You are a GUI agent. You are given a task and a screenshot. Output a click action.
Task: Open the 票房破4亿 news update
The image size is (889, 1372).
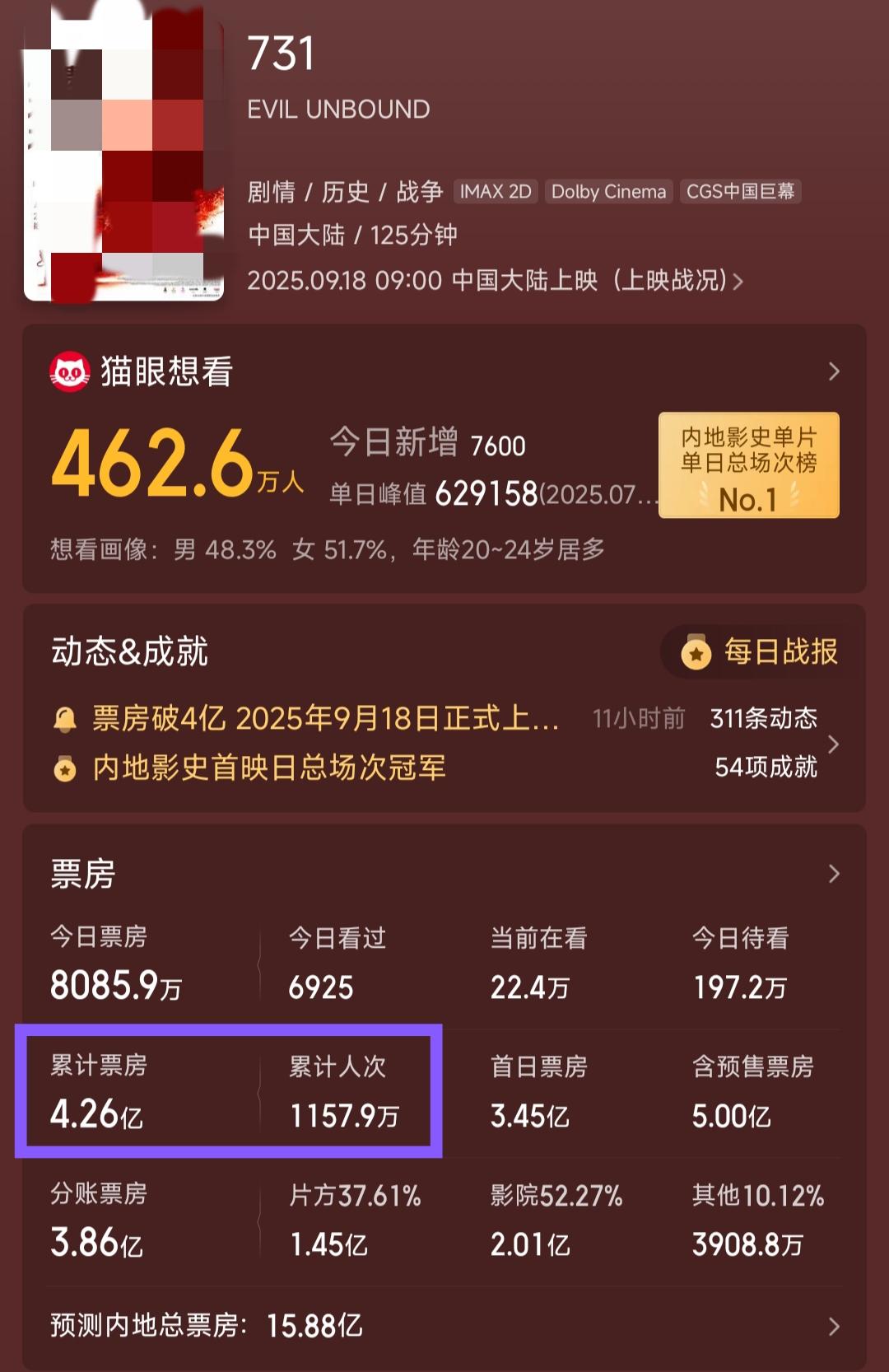coord(325,719)
